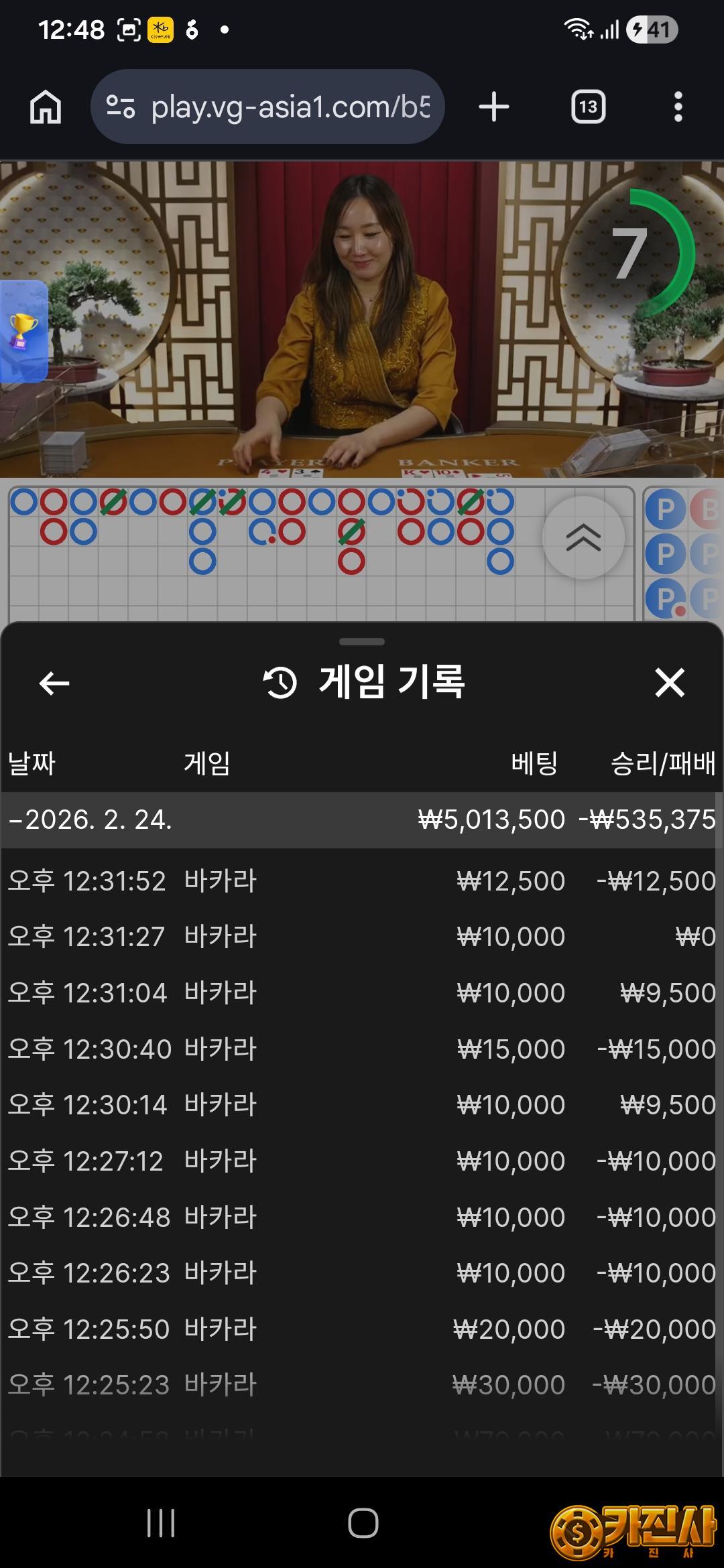Collapse the 2026. 2. 24. date group
This screenshot has height=1568, width=724.
(90, 820)
